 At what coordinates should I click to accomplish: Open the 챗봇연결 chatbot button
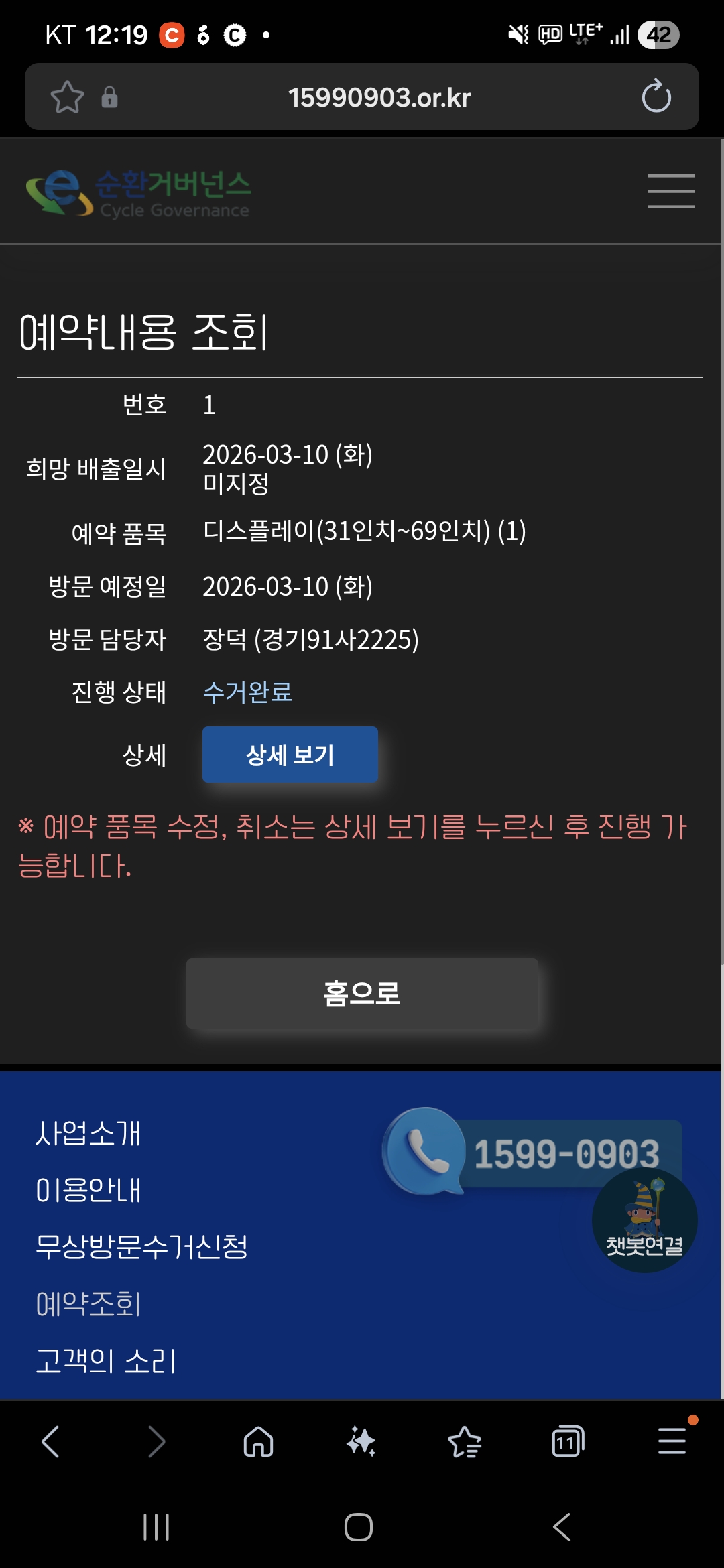coord(644,1221)
